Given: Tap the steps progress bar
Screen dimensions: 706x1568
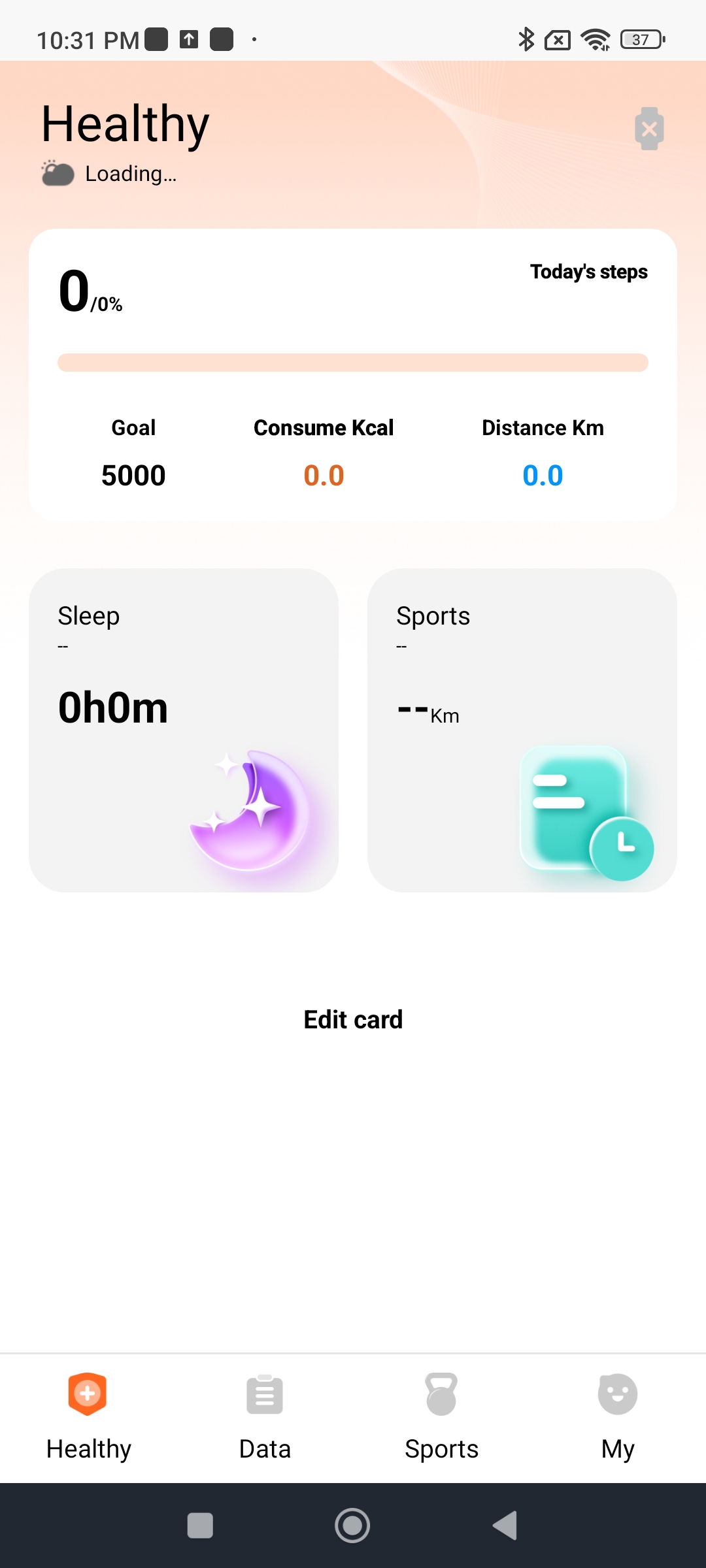Looking at the screenshot, I should click(353, 364).
